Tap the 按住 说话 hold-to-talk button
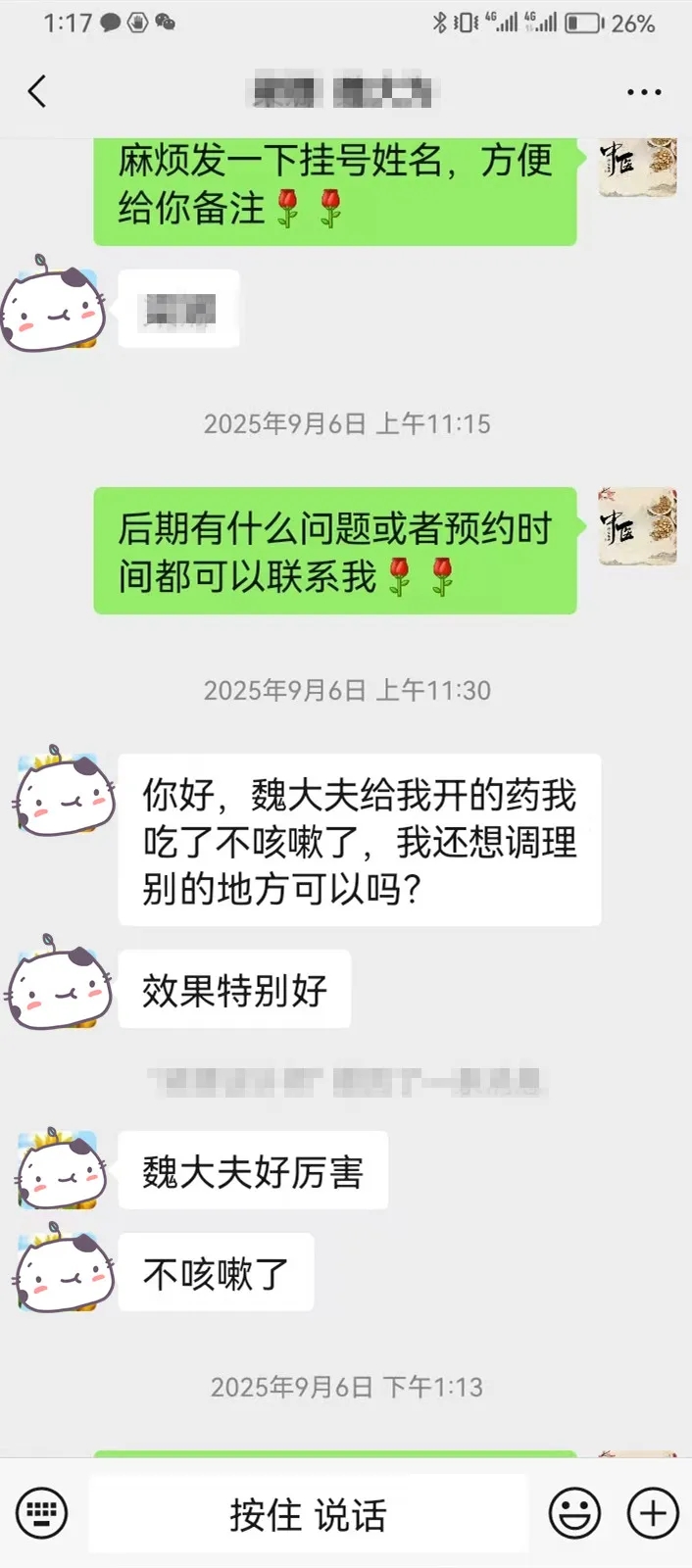 pos(308,1514)
